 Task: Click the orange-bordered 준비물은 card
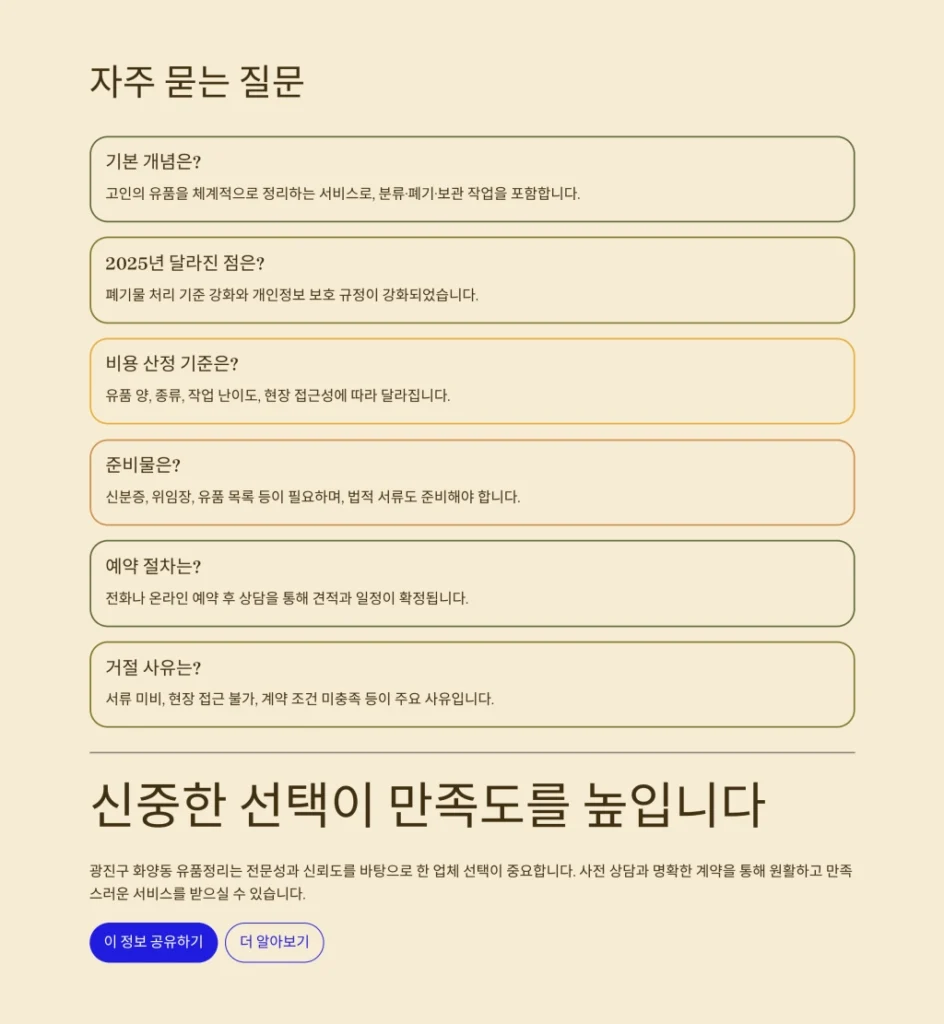[472, 483]
